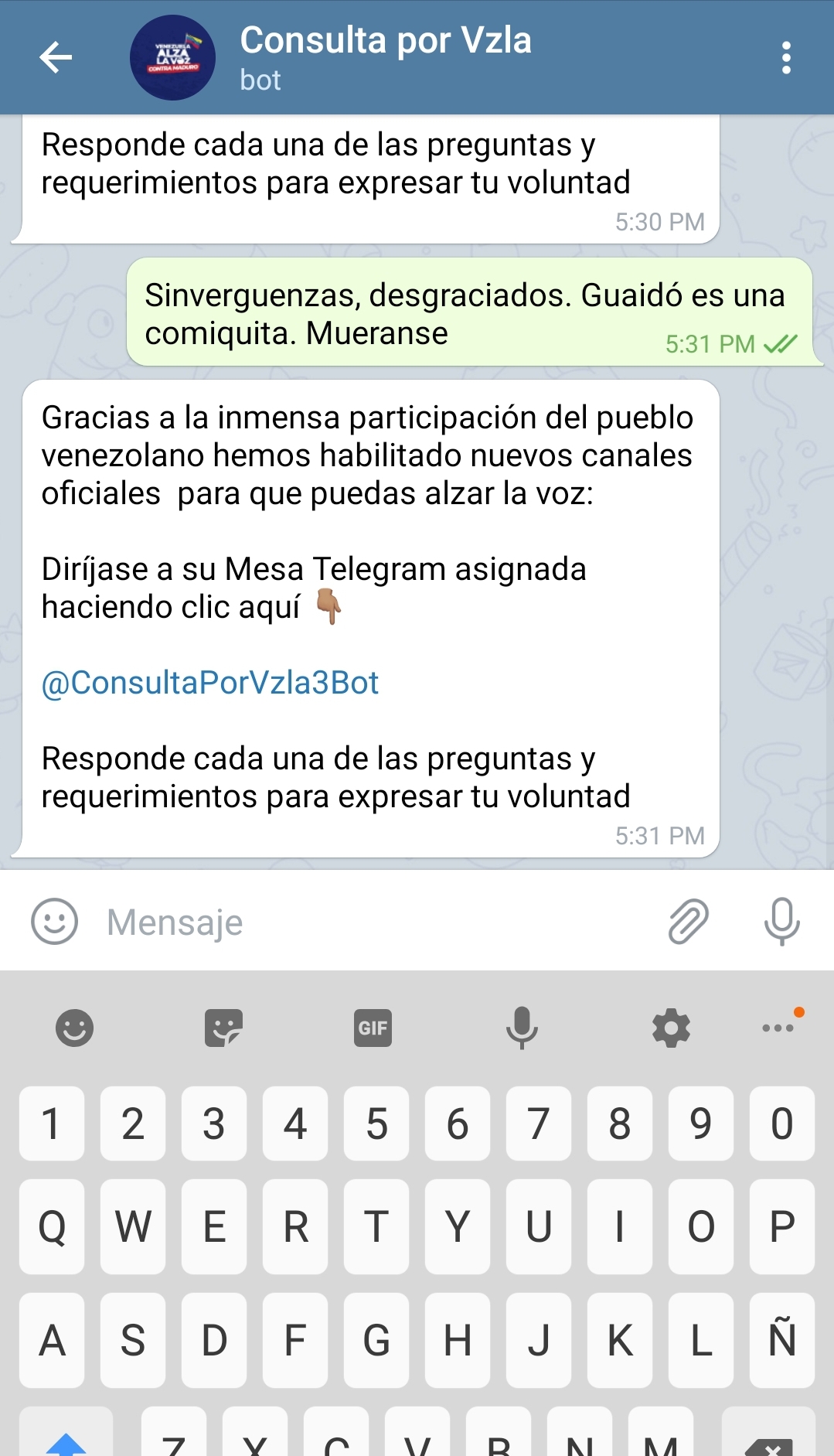The height and width of the screenshot is (1456, 834).
Task: Record a voice message with the microphone
Action: [x=781, y=922]
